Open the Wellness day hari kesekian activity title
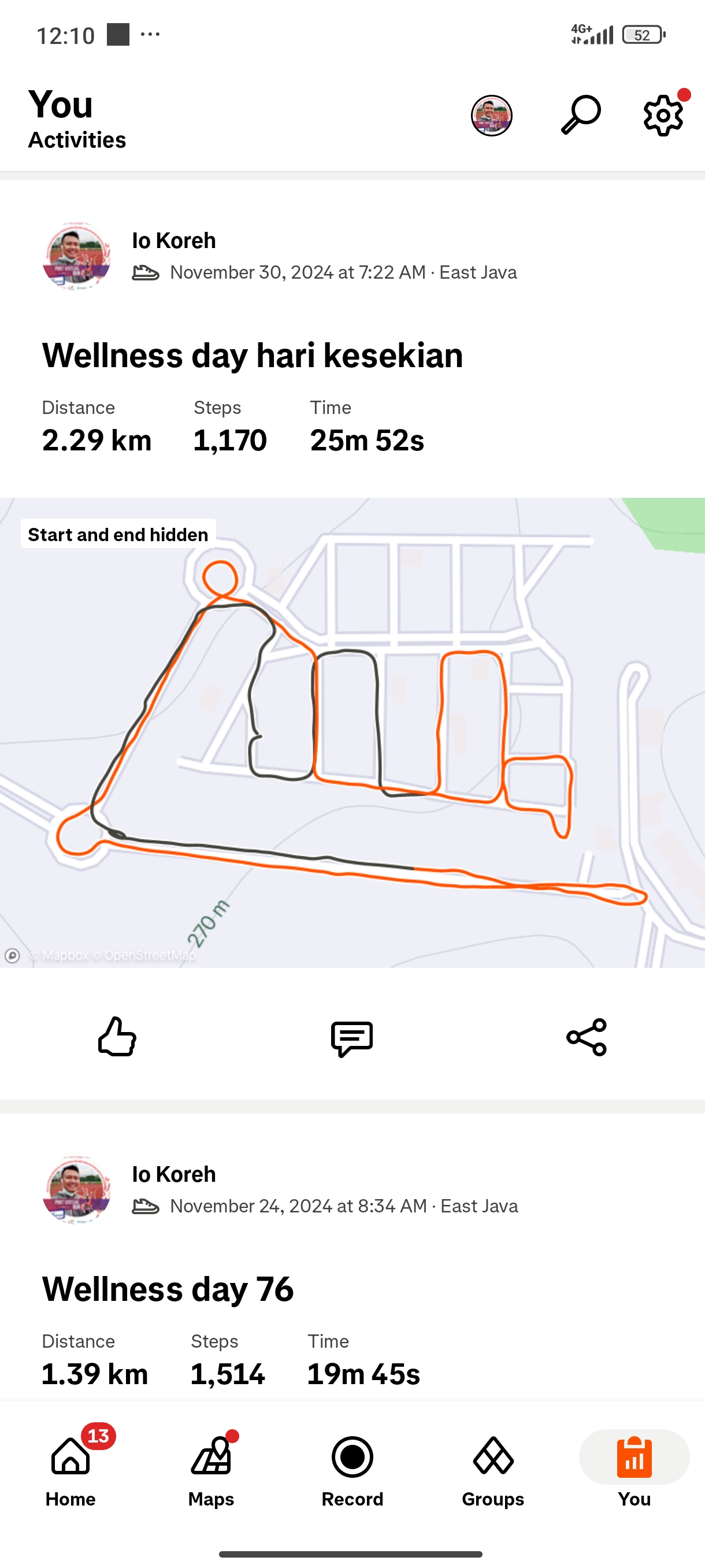 253,355
